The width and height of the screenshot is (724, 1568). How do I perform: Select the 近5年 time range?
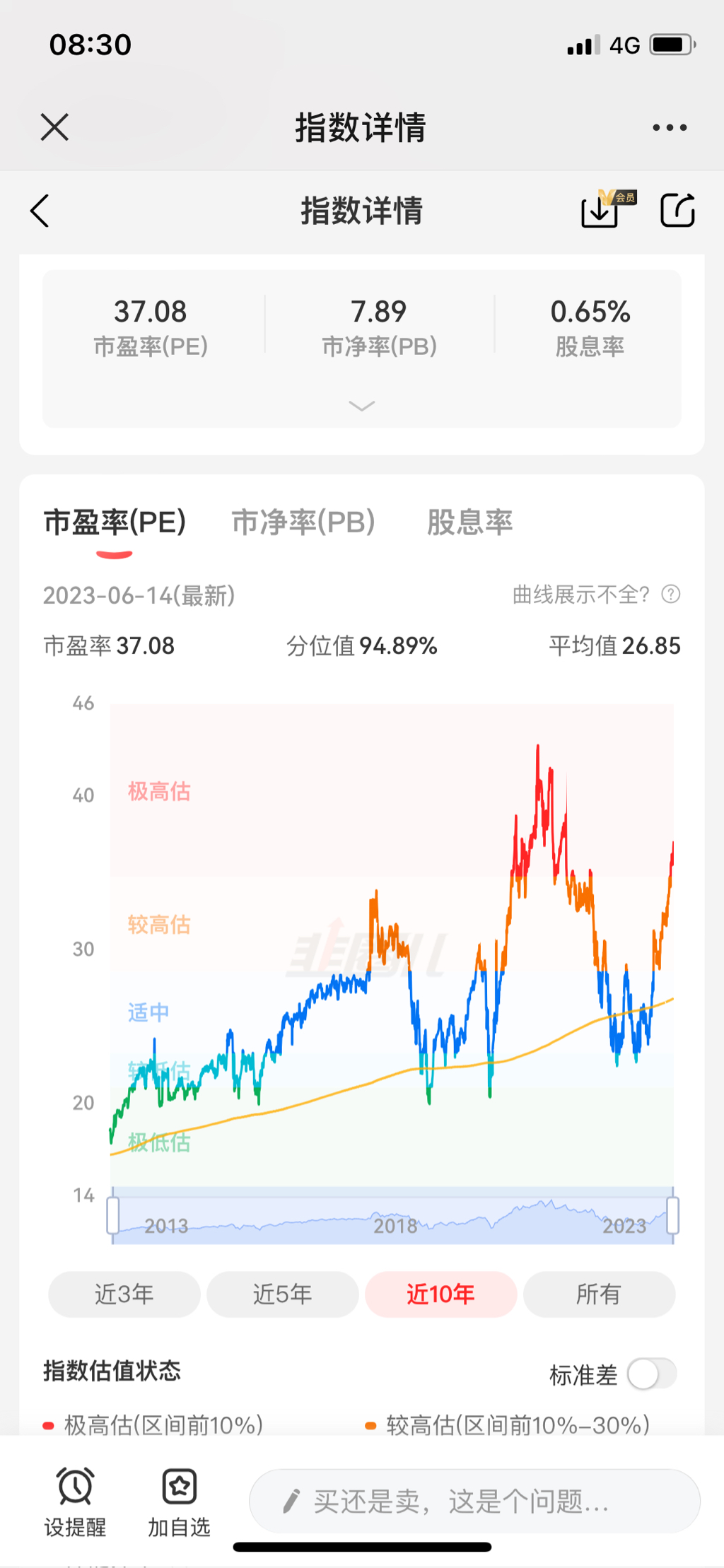coord(283,1294)
